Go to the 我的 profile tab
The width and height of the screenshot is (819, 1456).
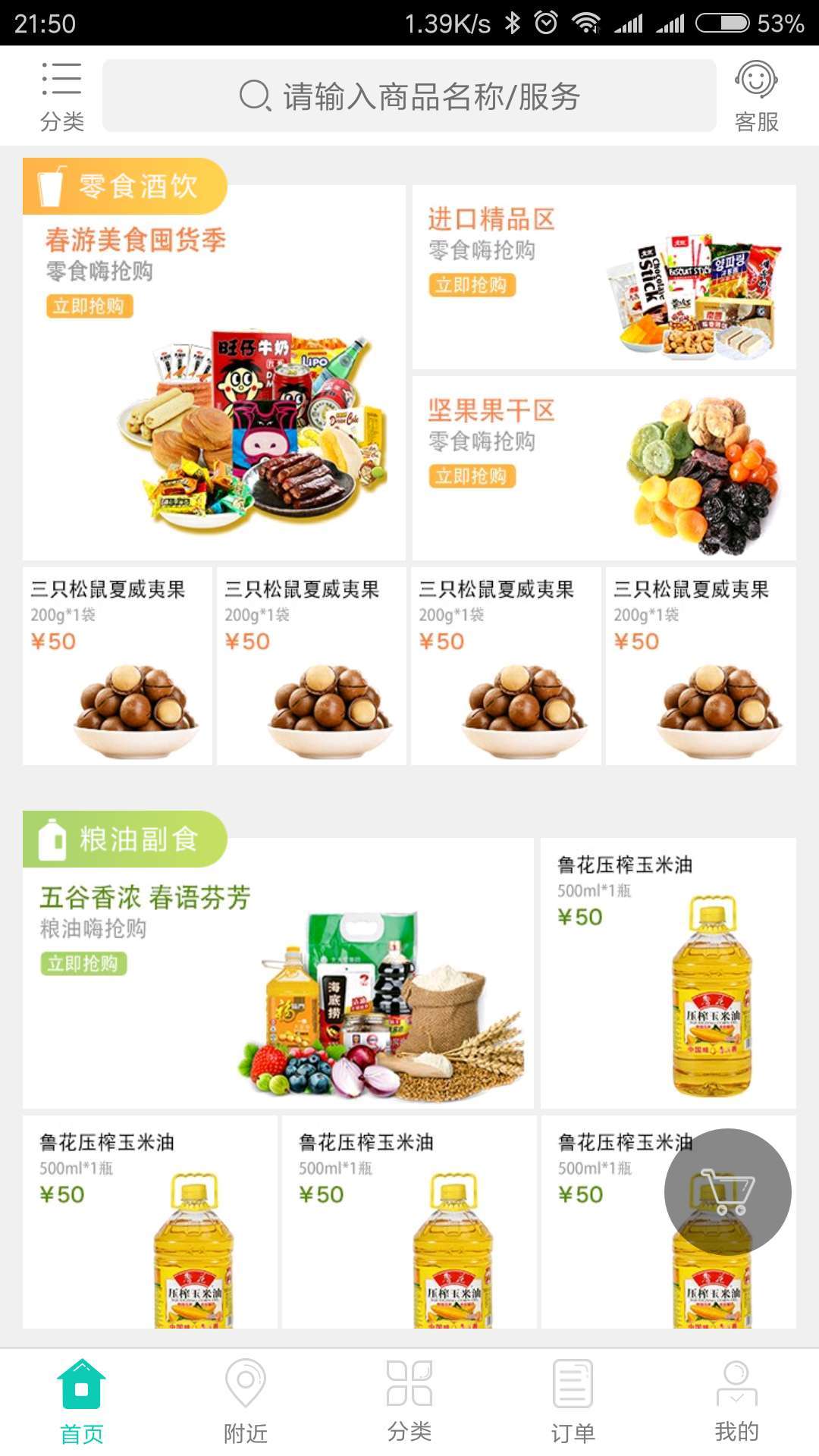736,1401
